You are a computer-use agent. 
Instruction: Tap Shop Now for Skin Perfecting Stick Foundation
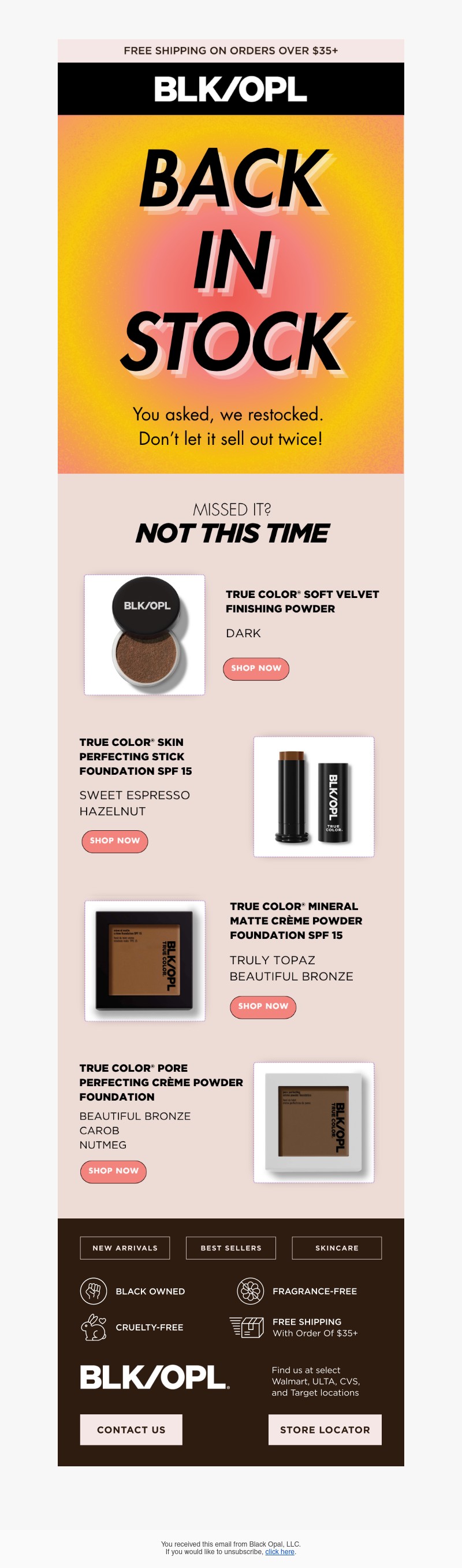(114, 841)
